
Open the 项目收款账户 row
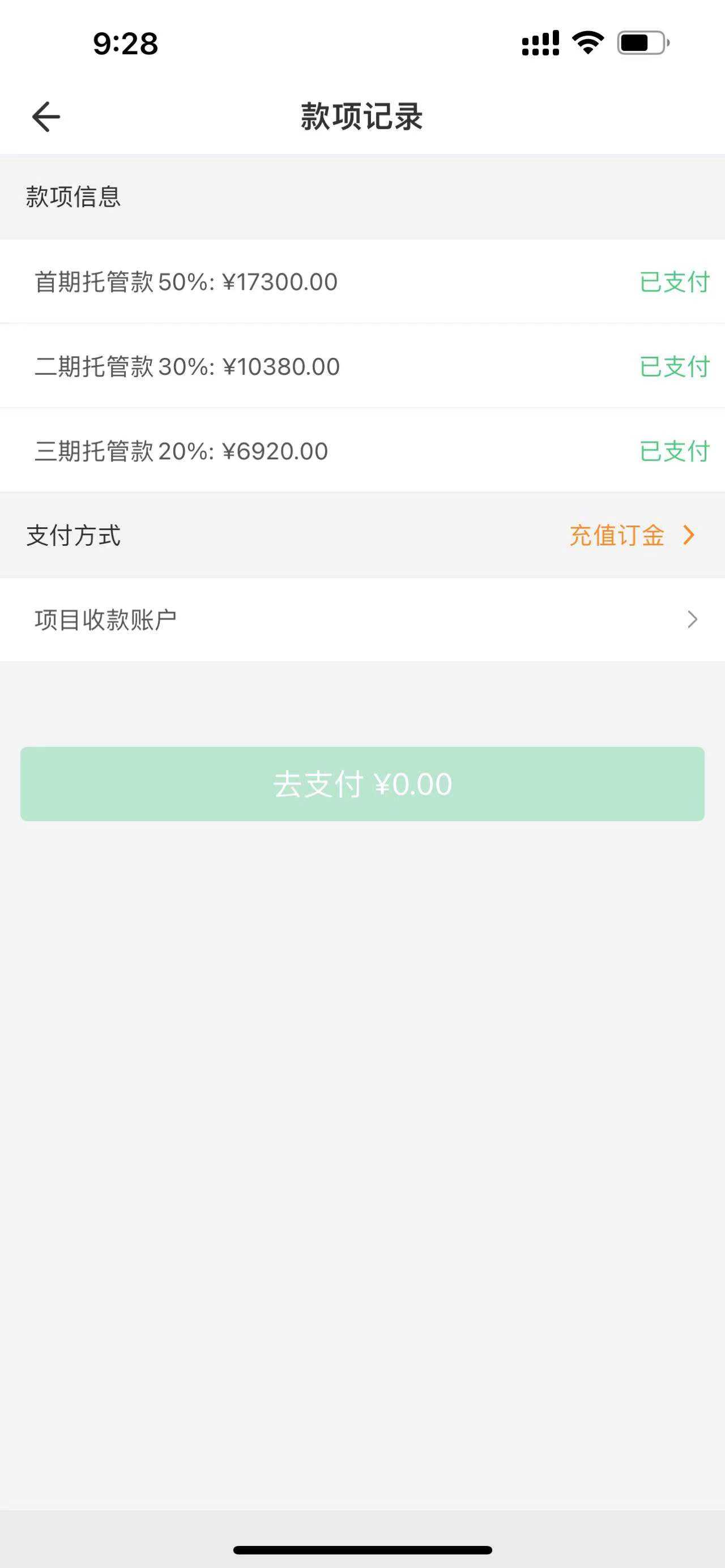click(x=362, y=619)
